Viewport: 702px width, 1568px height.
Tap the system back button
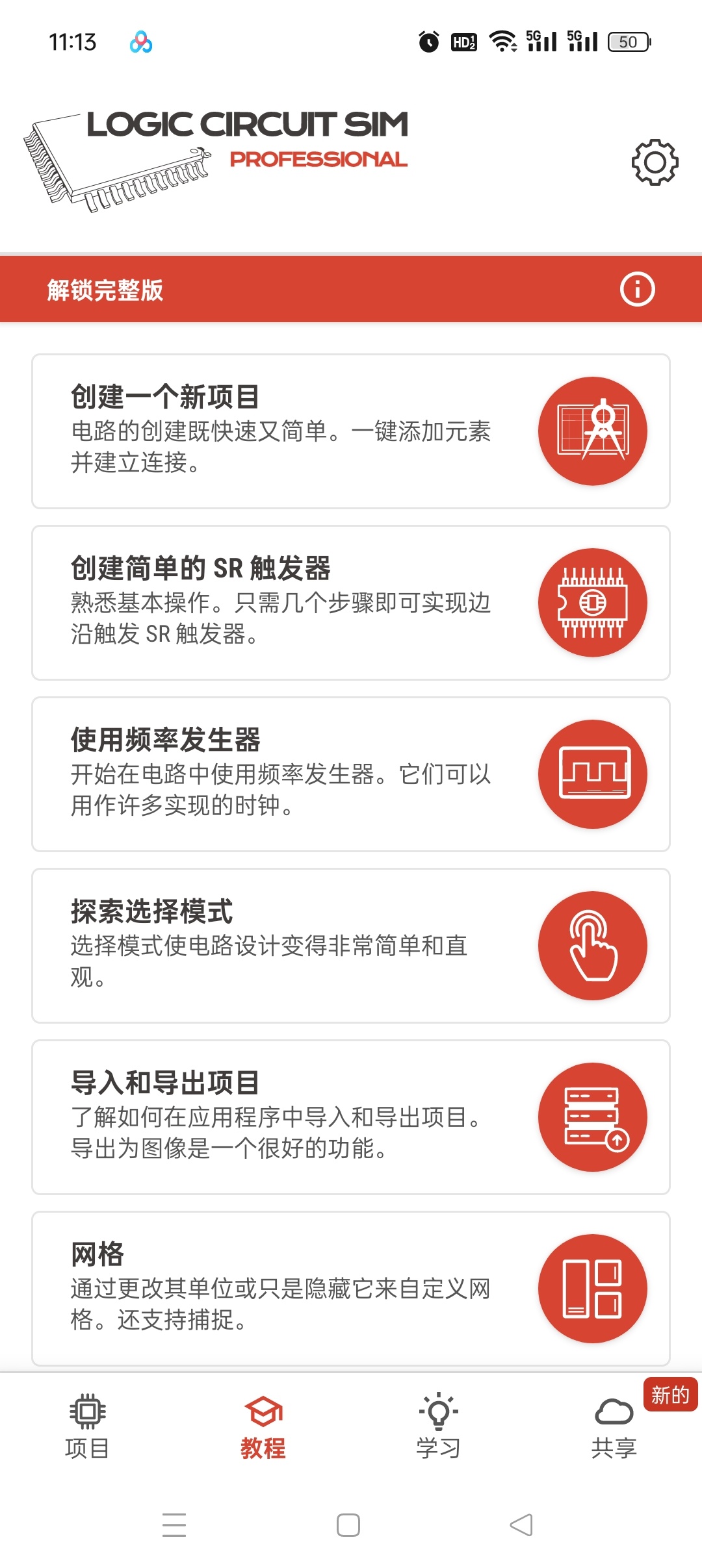click(521, 1525)
